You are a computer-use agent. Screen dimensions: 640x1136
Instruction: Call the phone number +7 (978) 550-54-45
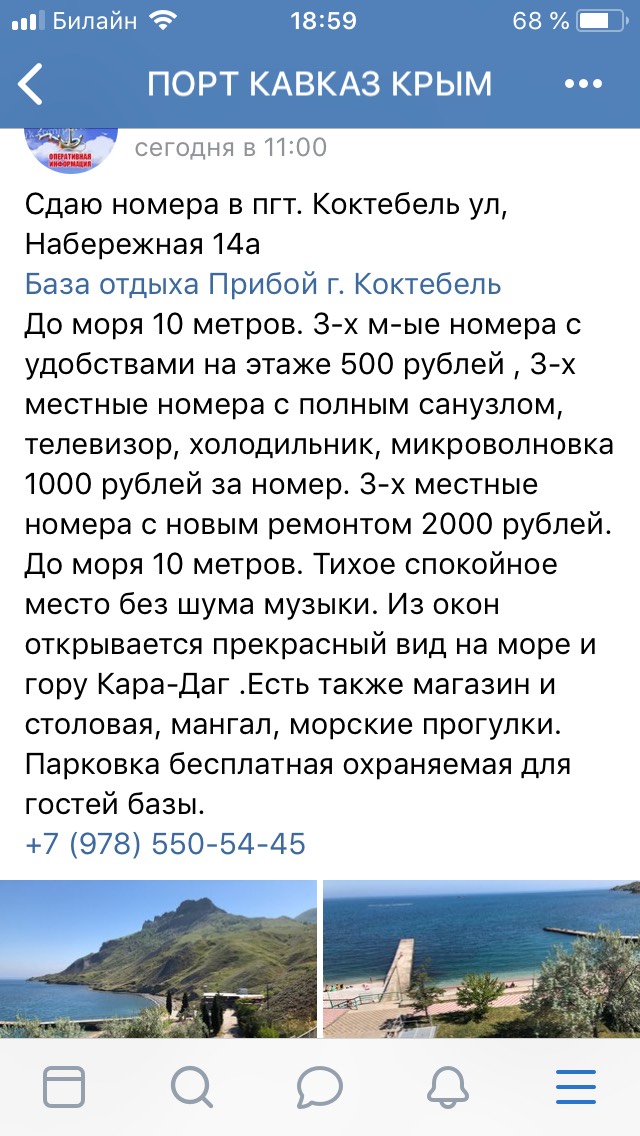(x=165, y=843)
